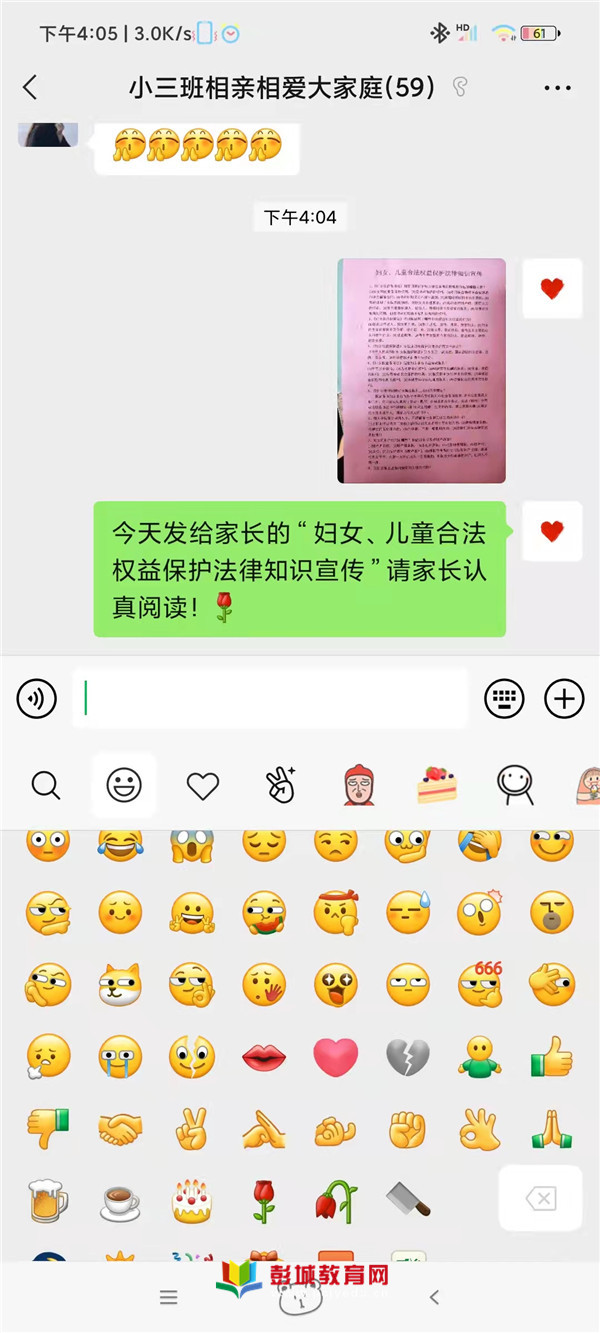This screenshot has height=1333, width=600.
Task: Open the plus attachments menu
Action: (x=564, y=698)
